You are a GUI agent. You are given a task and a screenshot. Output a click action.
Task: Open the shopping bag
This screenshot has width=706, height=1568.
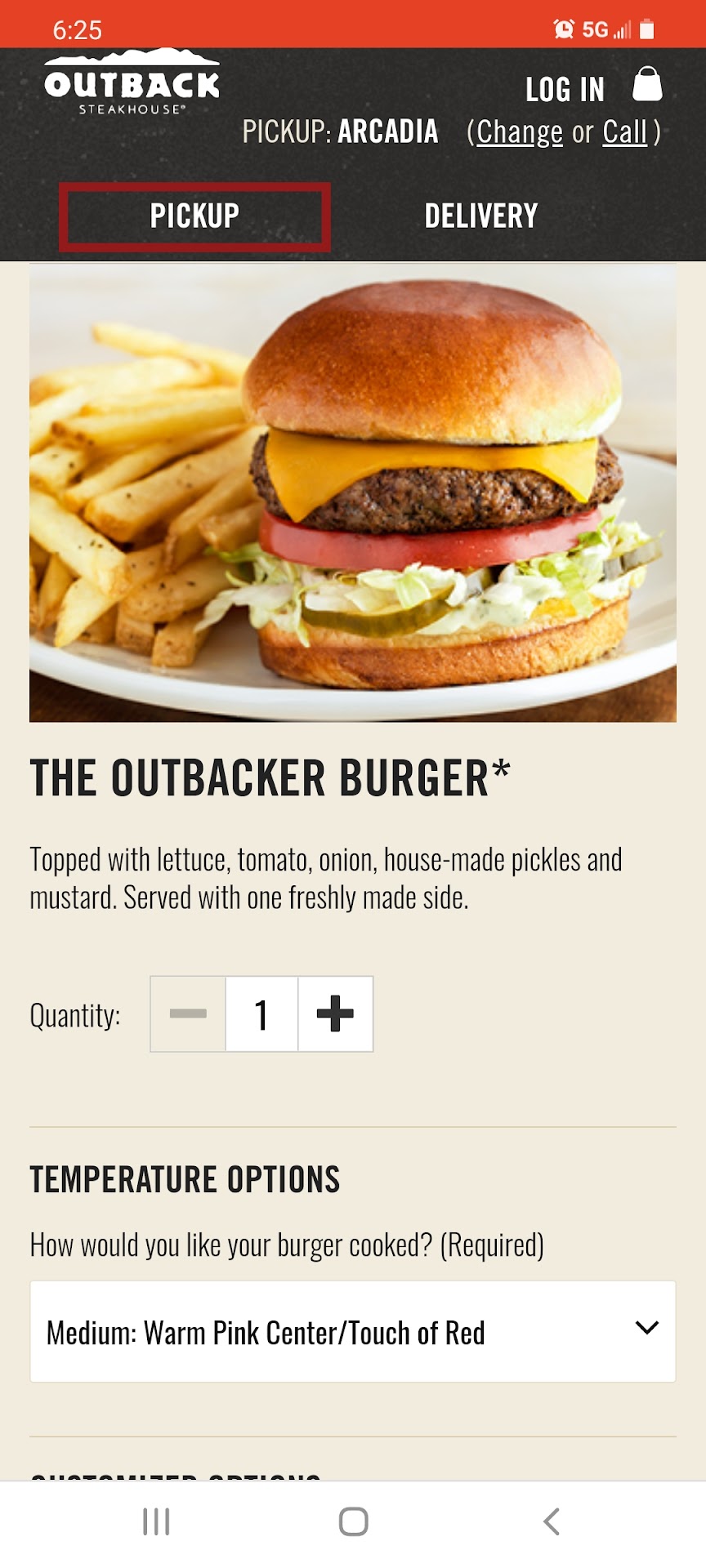click(647, 85)
